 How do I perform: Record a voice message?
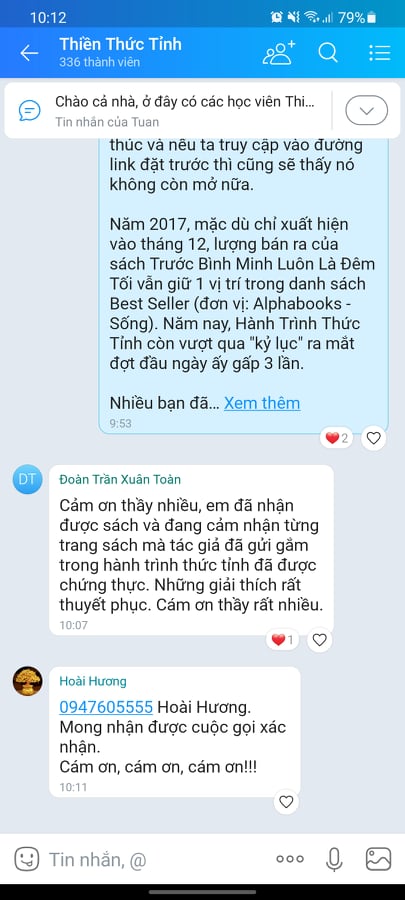coord(334,859)
